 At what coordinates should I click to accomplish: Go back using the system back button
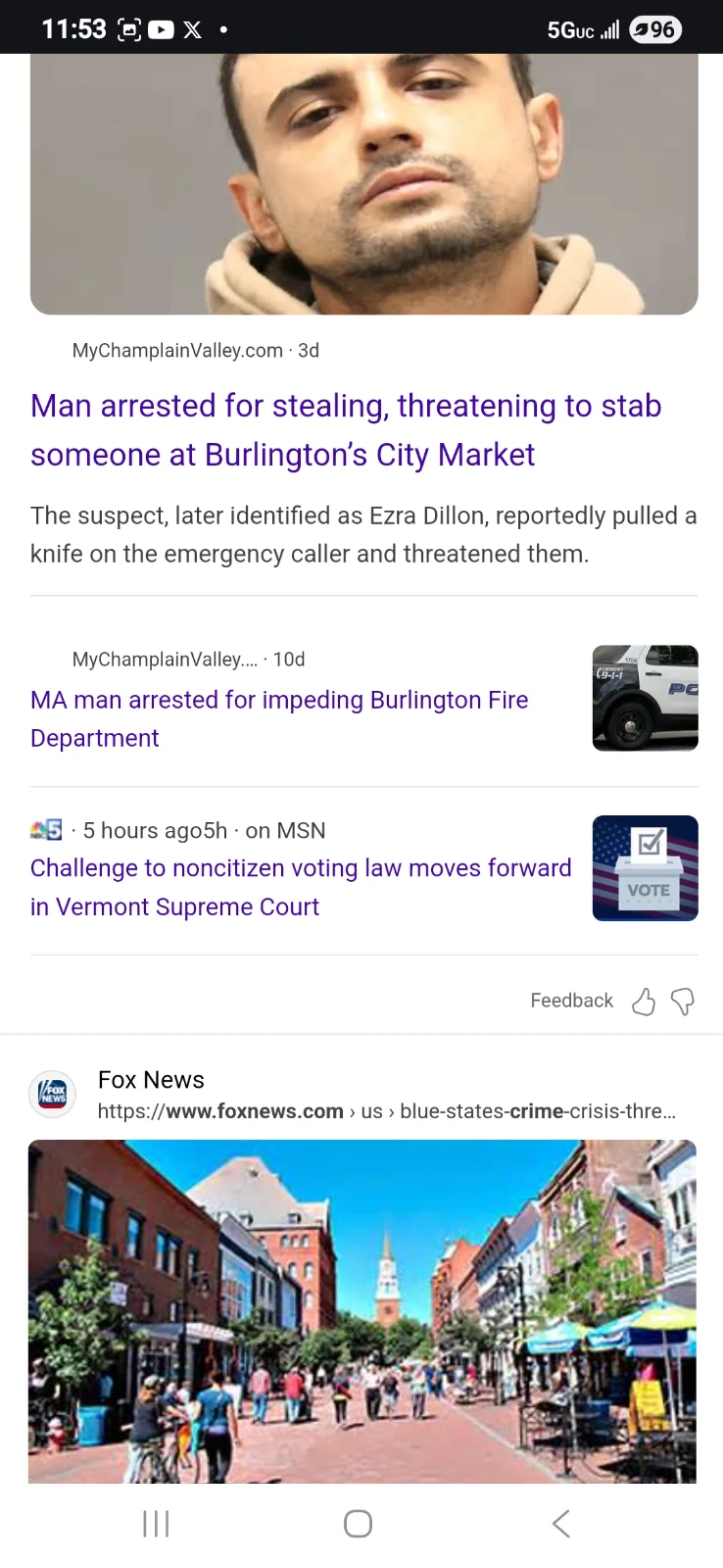pos(560,1523)
